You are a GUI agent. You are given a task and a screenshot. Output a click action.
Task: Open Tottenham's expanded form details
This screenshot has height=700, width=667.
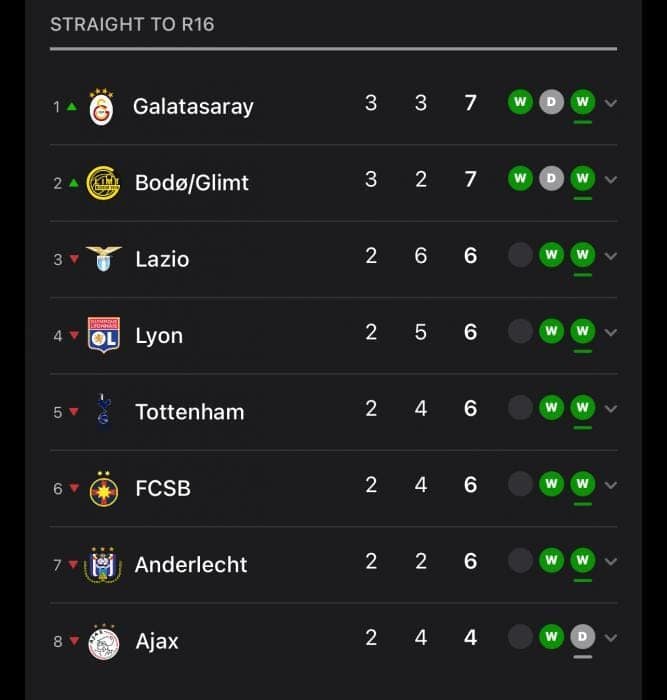tap(611, 409)
